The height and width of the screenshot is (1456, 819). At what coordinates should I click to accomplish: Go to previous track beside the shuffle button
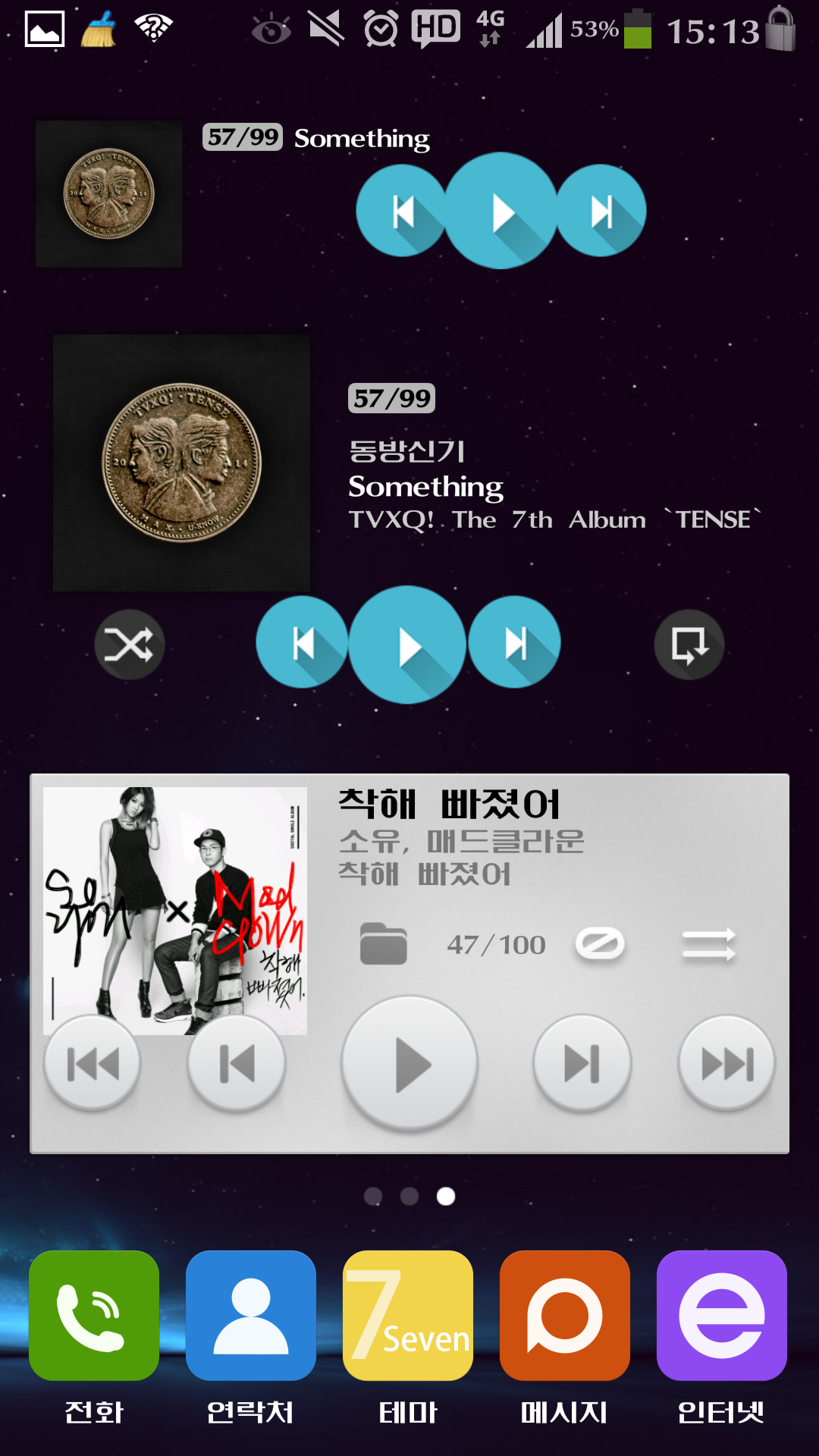[302, 643]
